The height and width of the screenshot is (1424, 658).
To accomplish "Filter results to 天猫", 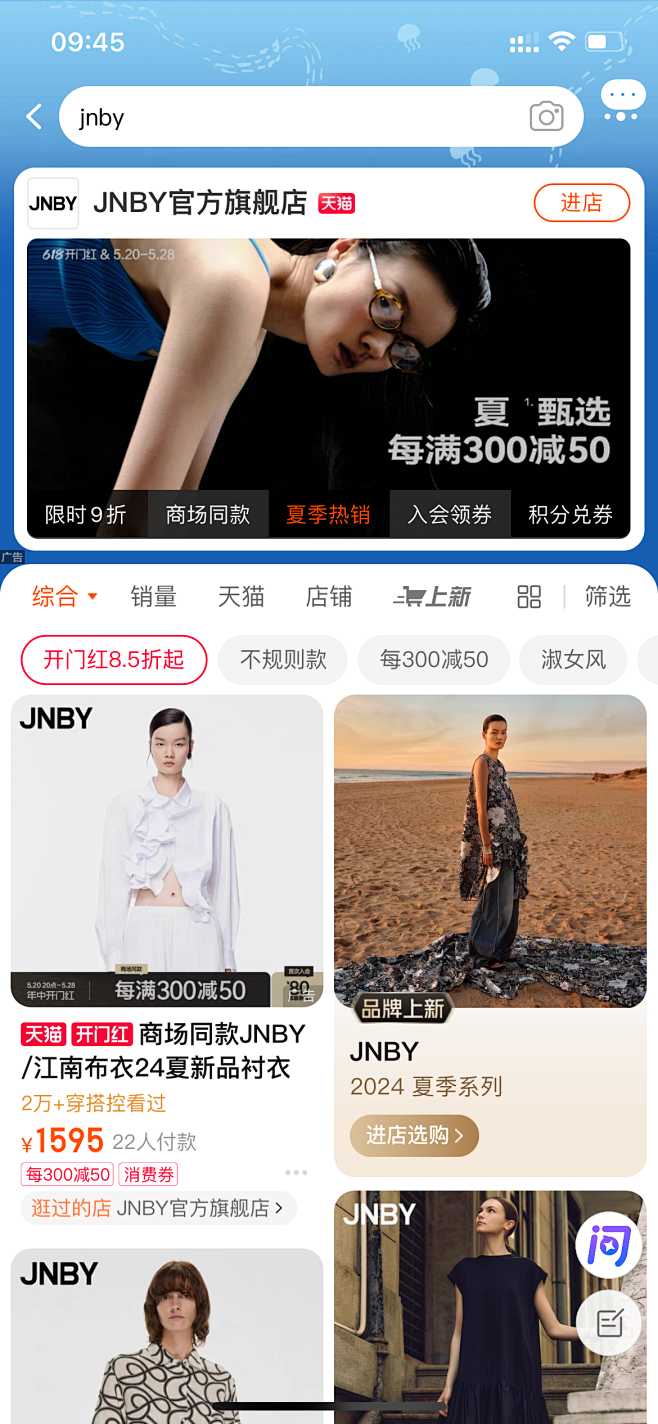I will (241, 597).
